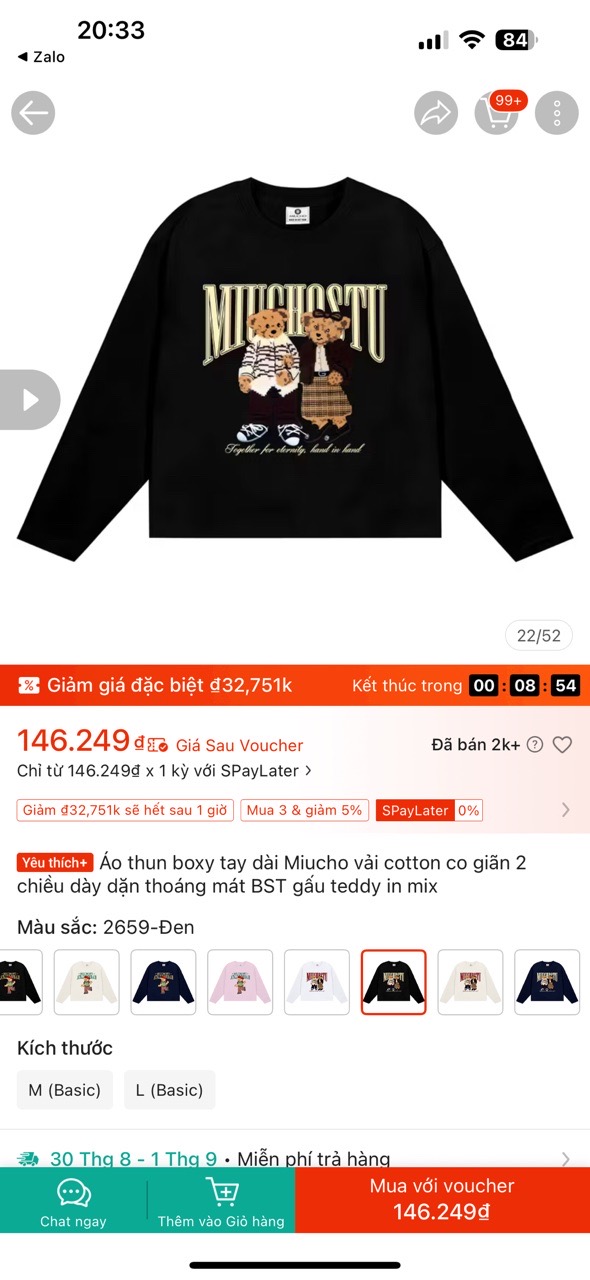Choose size M (Basic)

coord(65,1090)
